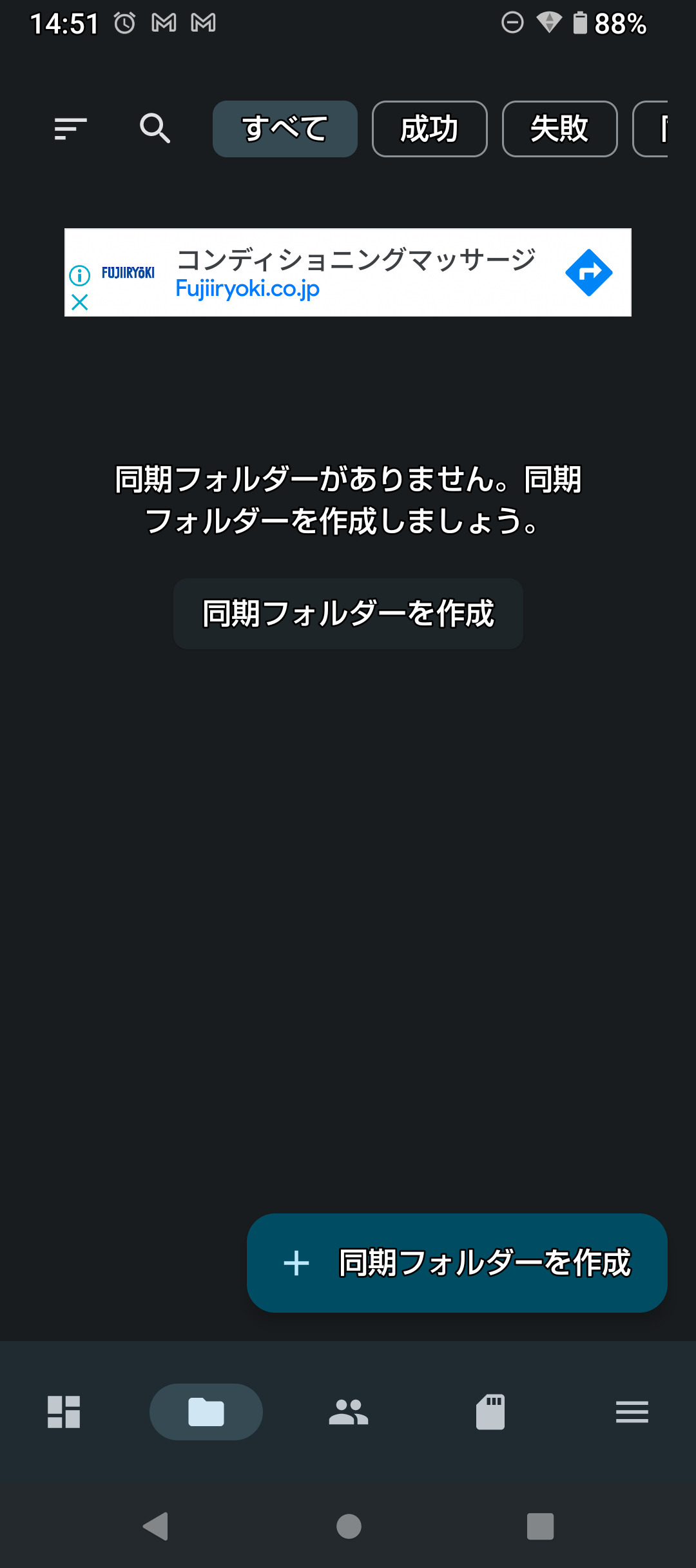Image resolution: width=696 pixels, height=1568 pixels.
Task: Tap the floating + 同期フォルダーを作成 button
Action: pyautogui.click(x=457, y=1262)
